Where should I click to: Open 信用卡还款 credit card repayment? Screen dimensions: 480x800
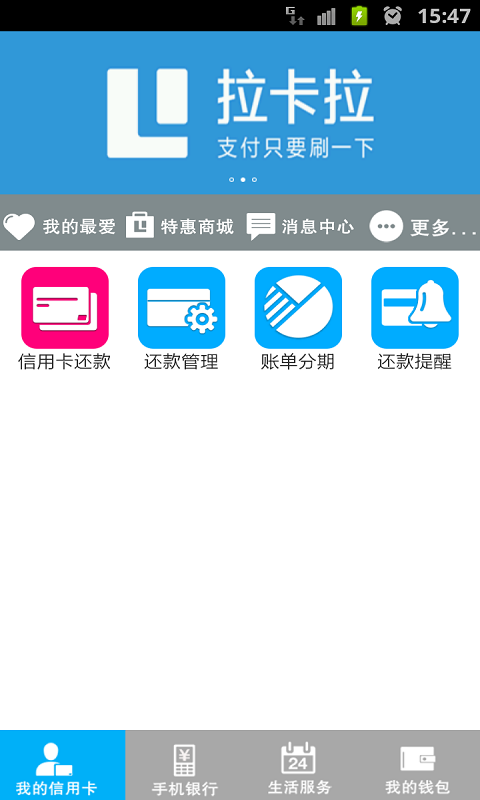click(x=65, y=319)
